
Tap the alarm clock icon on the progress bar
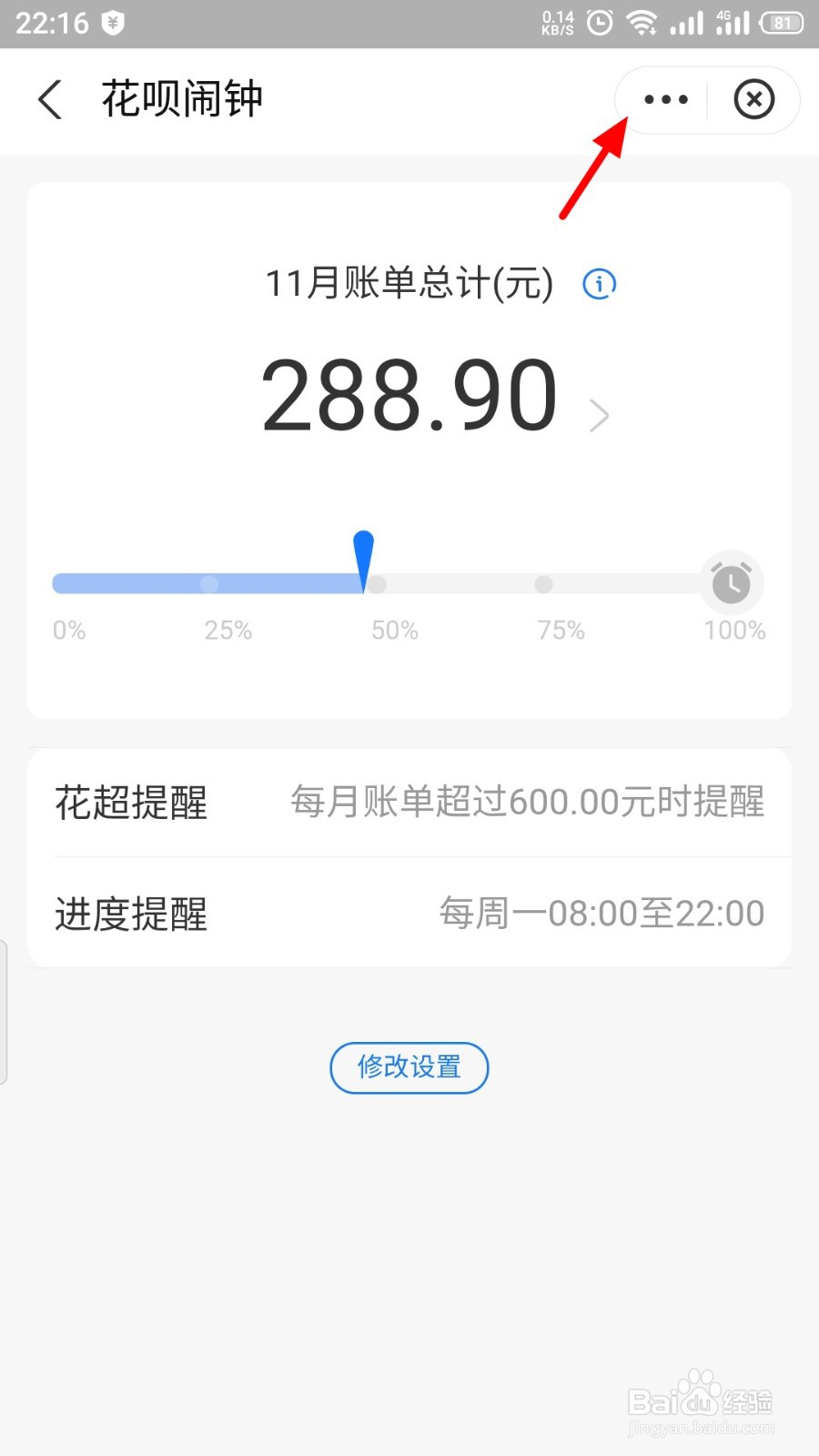732,582
